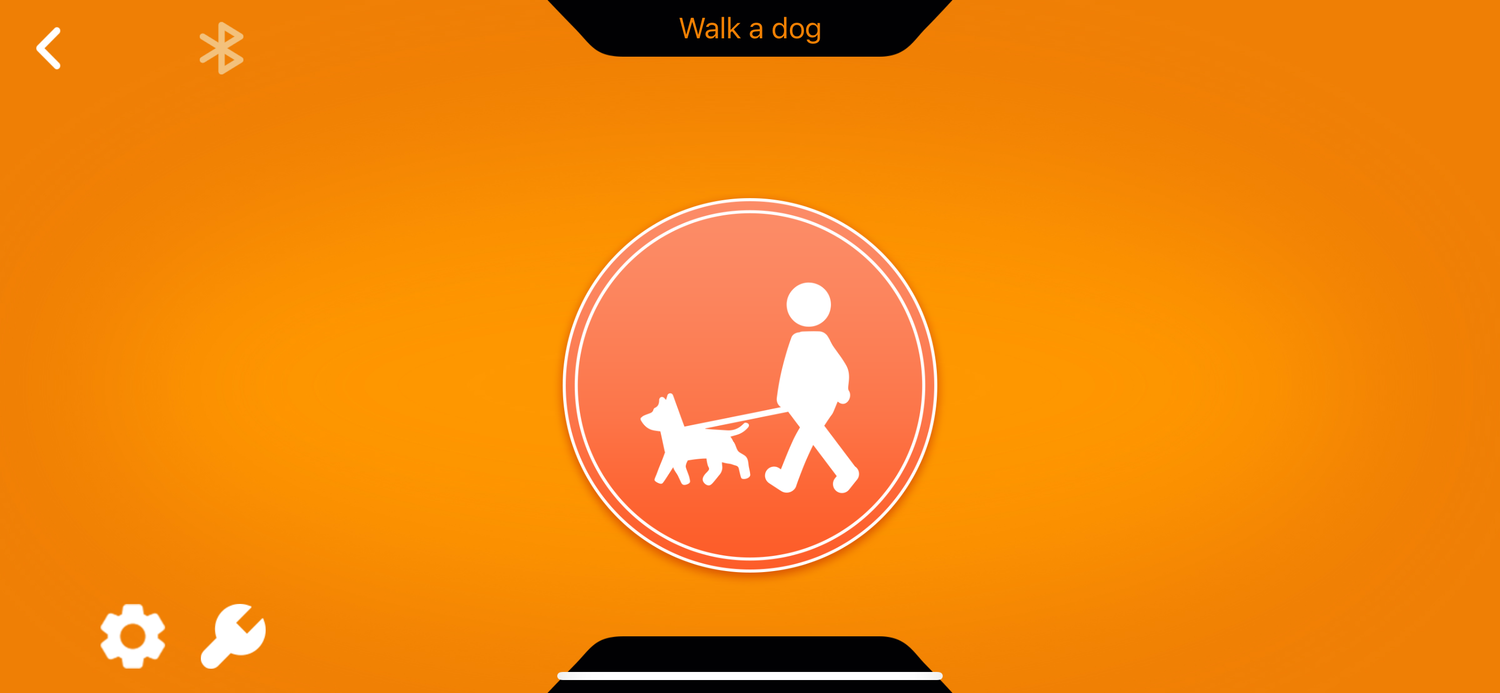Tap the Bluetooth connection icon
The height and width of the screenshot is (693, 1500).
coord(221,48)
